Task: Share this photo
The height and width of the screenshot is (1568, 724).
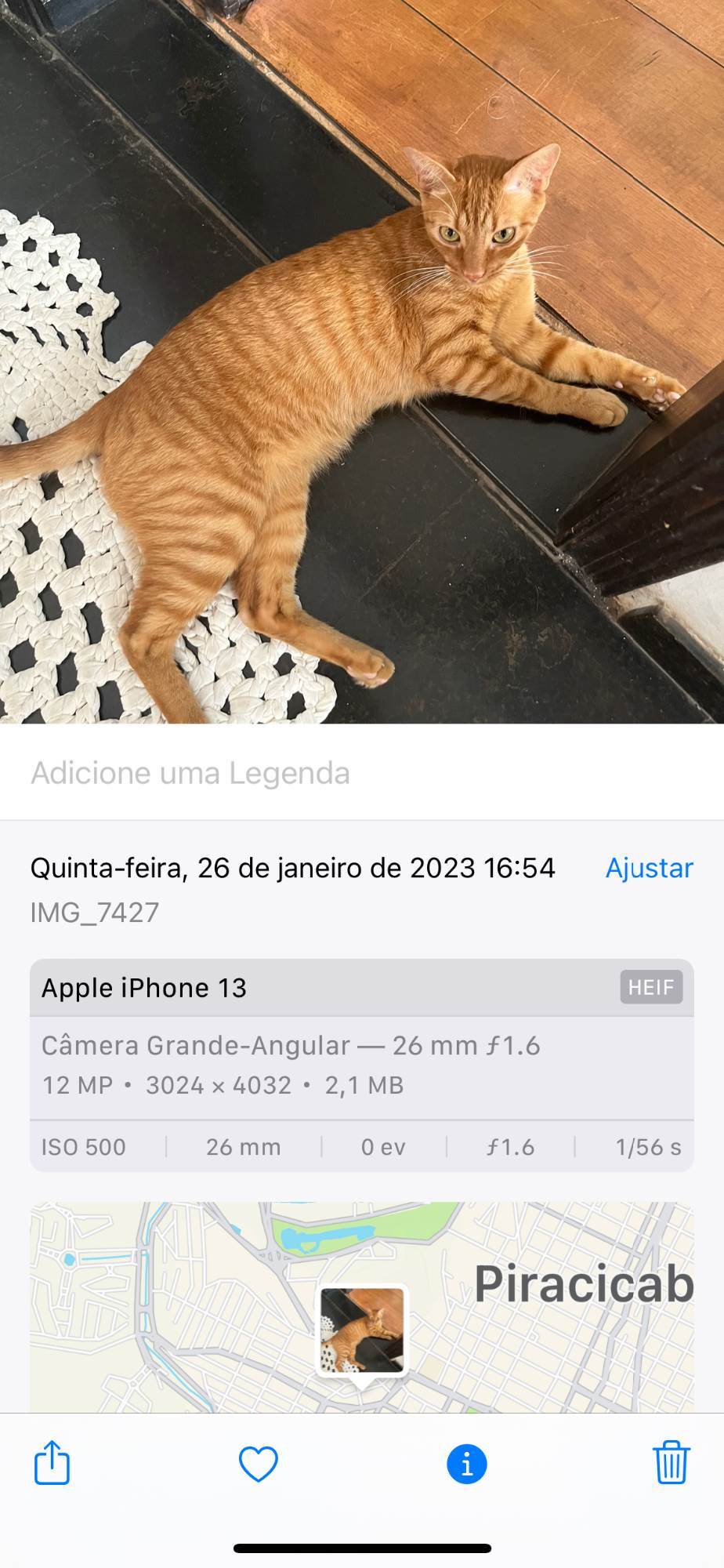Action: [52, 1463]
